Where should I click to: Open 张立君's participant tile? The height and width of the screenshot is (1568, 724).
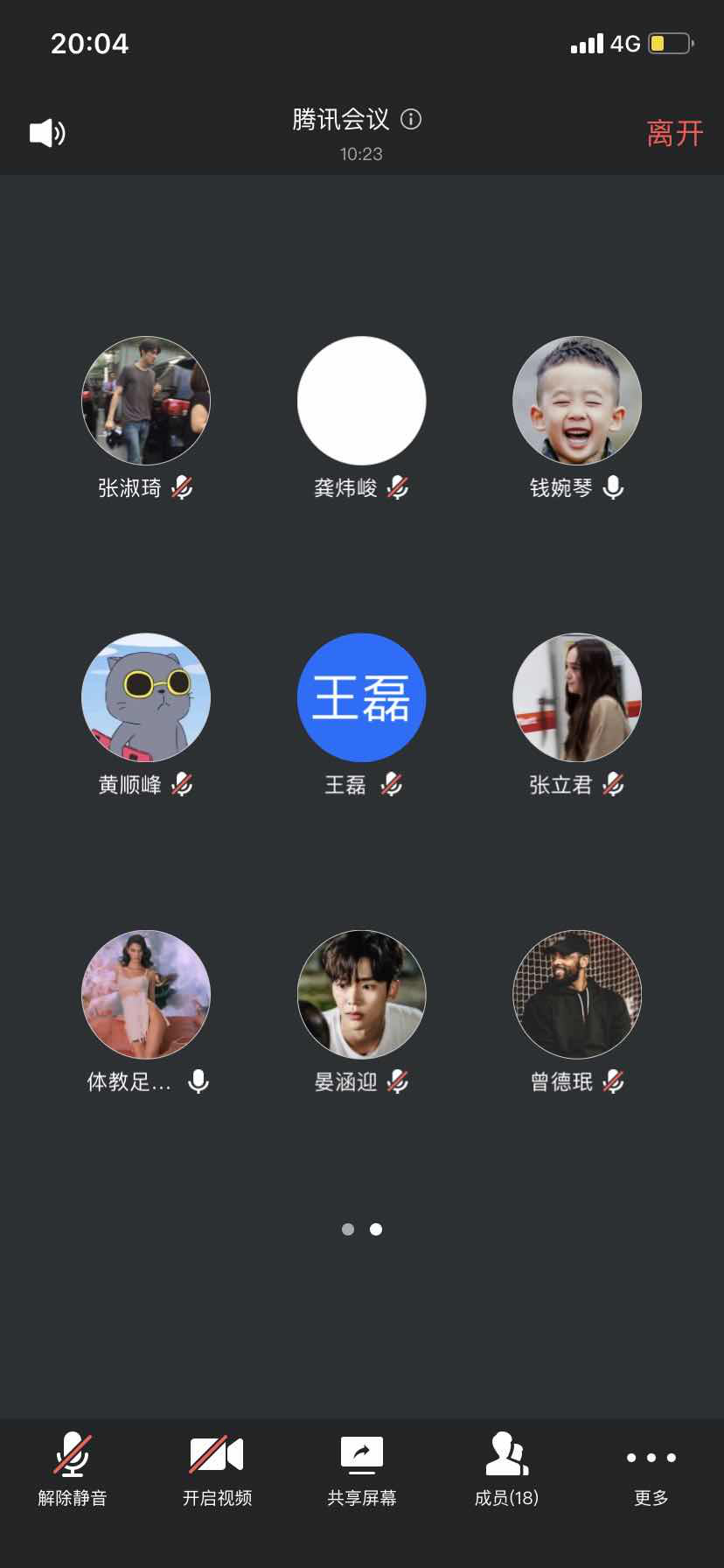pyautogui.click(x=577, y=697)
